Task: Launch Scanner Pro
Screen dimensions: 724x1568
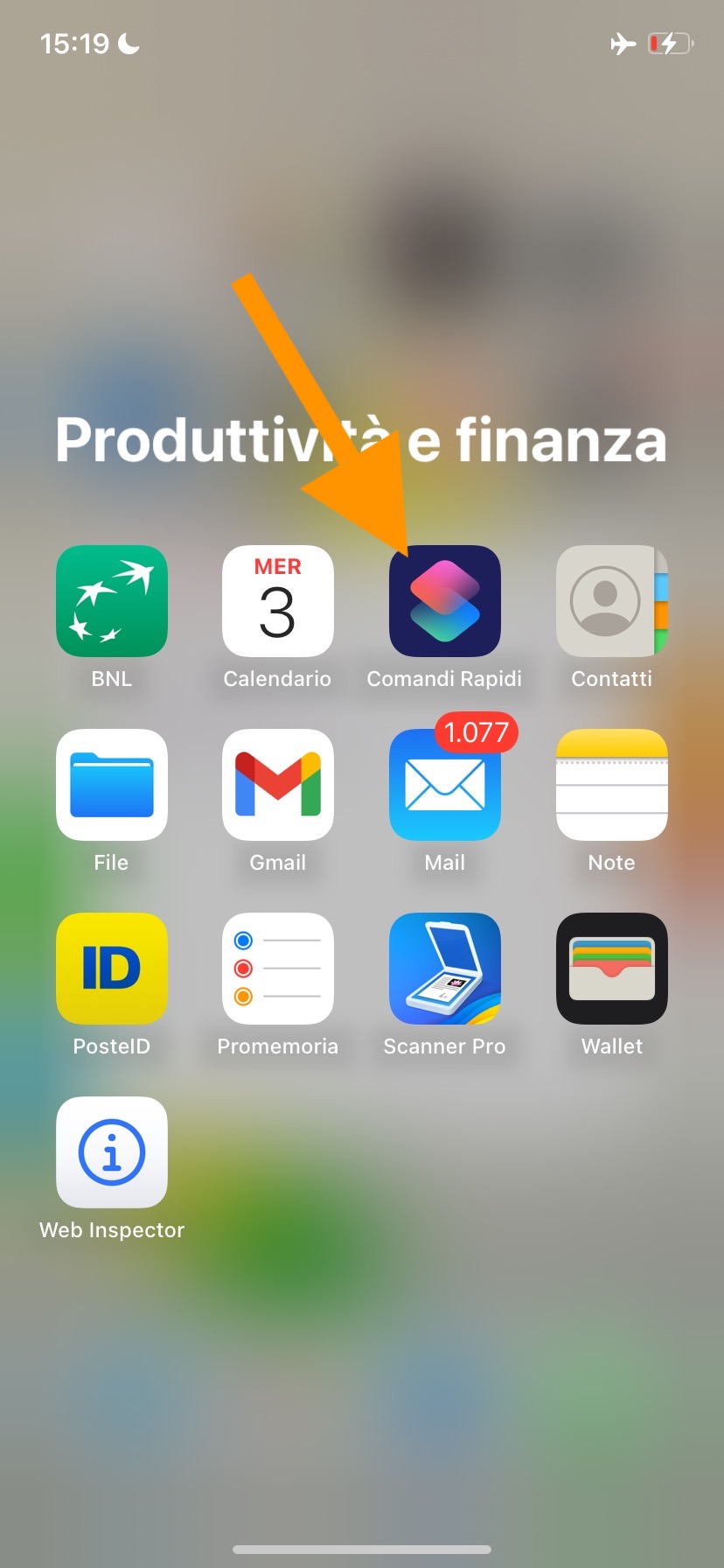Action: (x=444, y=969)
